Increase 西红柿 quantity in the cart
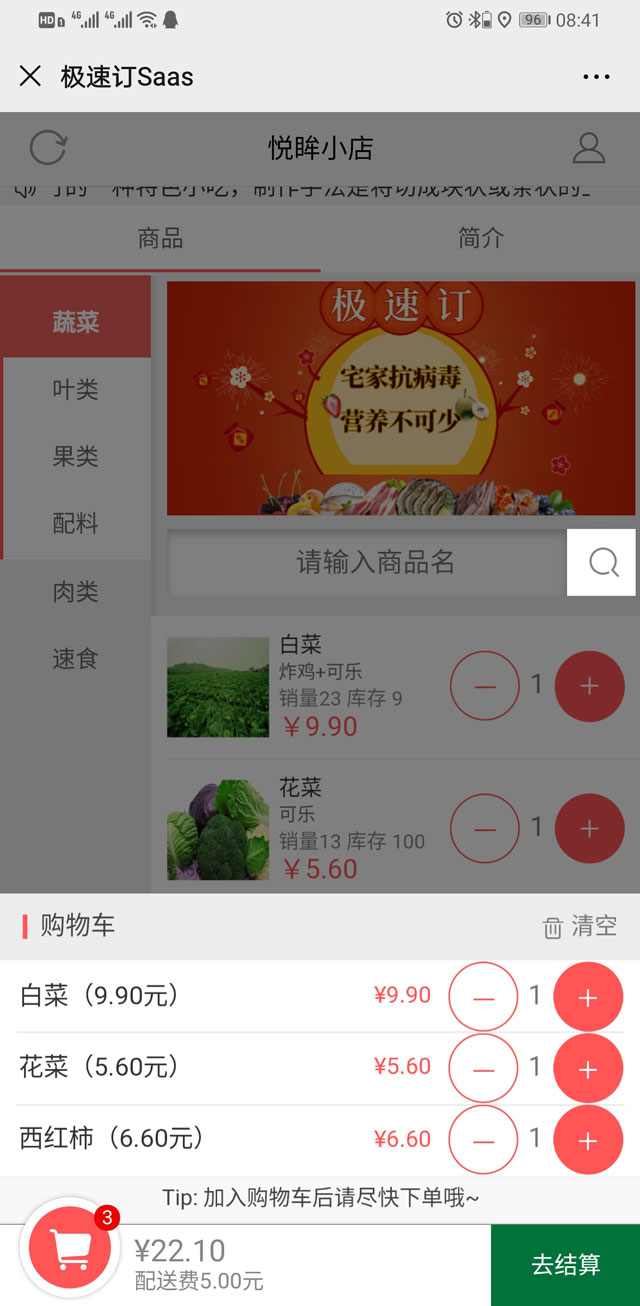640x1306 pixels. 588,1140
